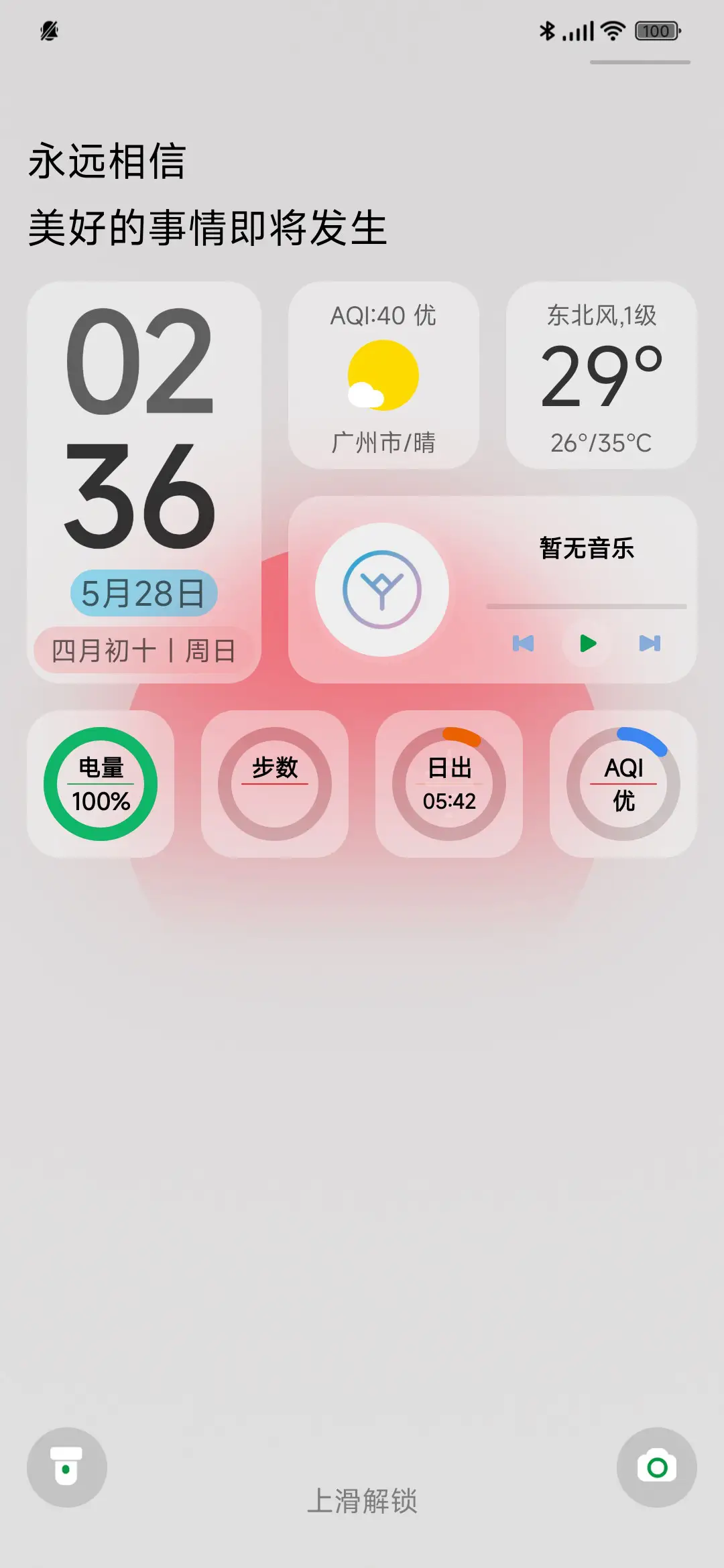The width and height of the screenshot is (724, 1568).
Task: Select the lunar date 四月初十 | 周日
Action: click(143, 648)
